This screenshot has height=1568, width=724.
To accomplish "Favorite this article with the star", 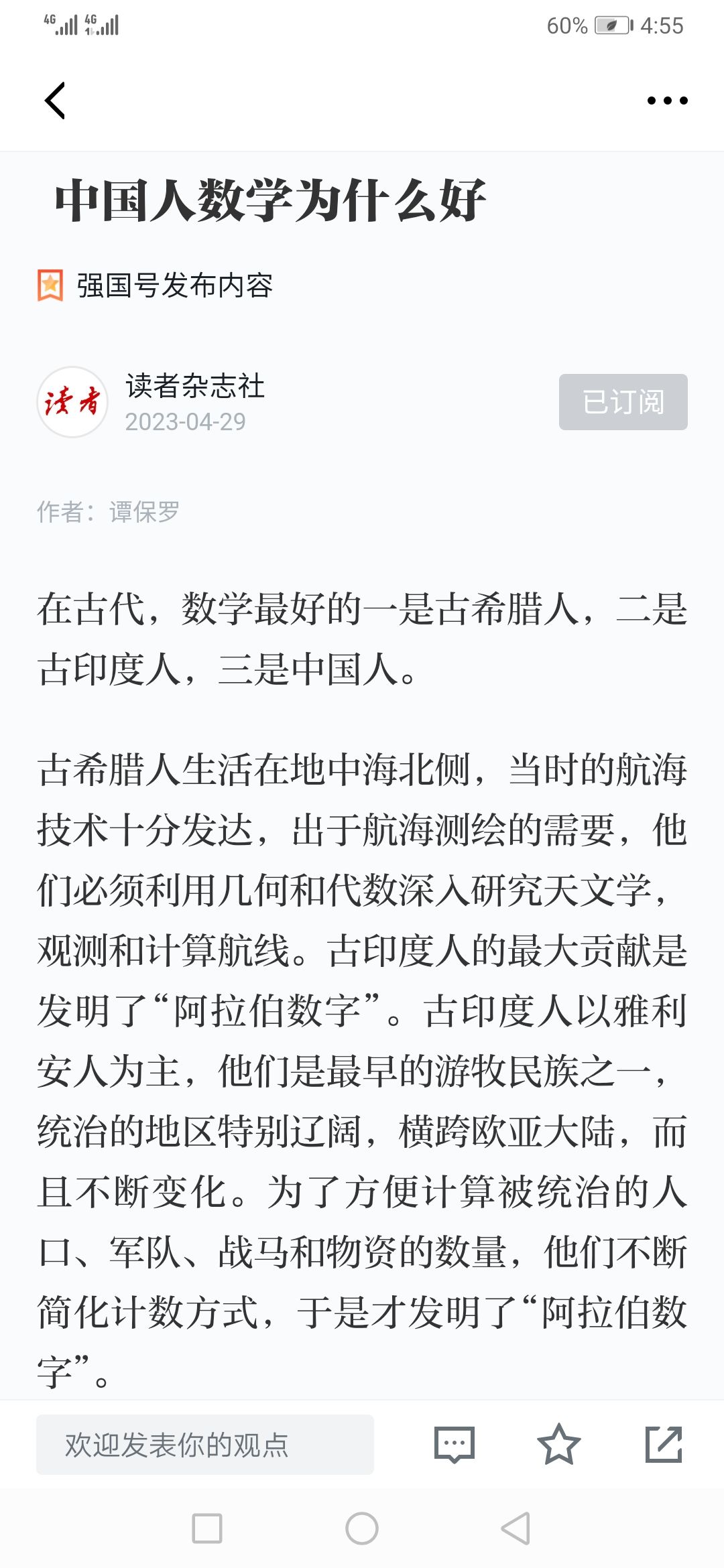I will (x=558, y=1444).
